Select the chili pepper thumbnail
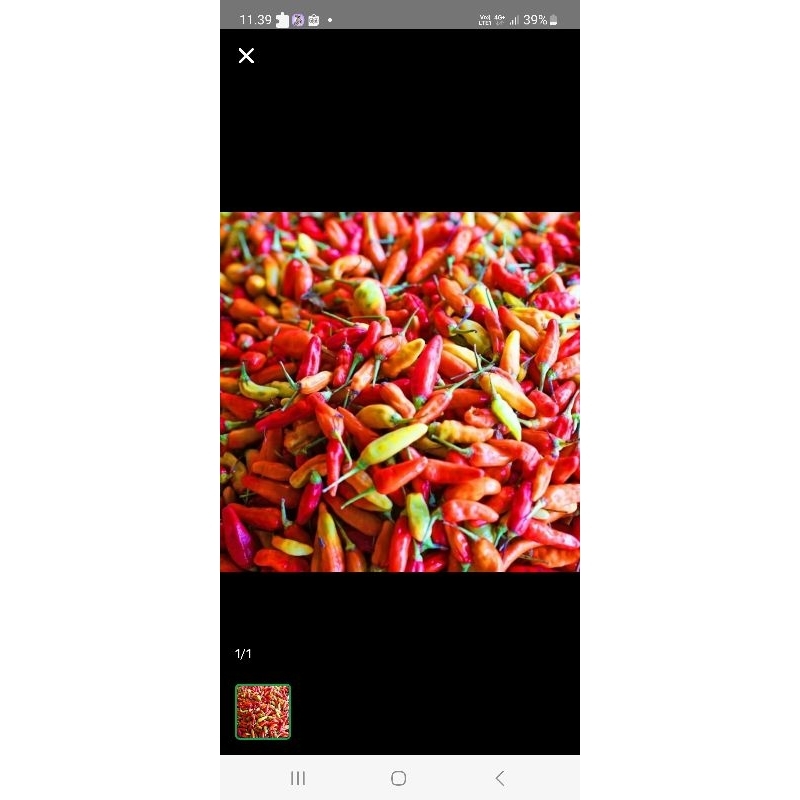This screenshot has width=800, height=800. coord(263,711)
